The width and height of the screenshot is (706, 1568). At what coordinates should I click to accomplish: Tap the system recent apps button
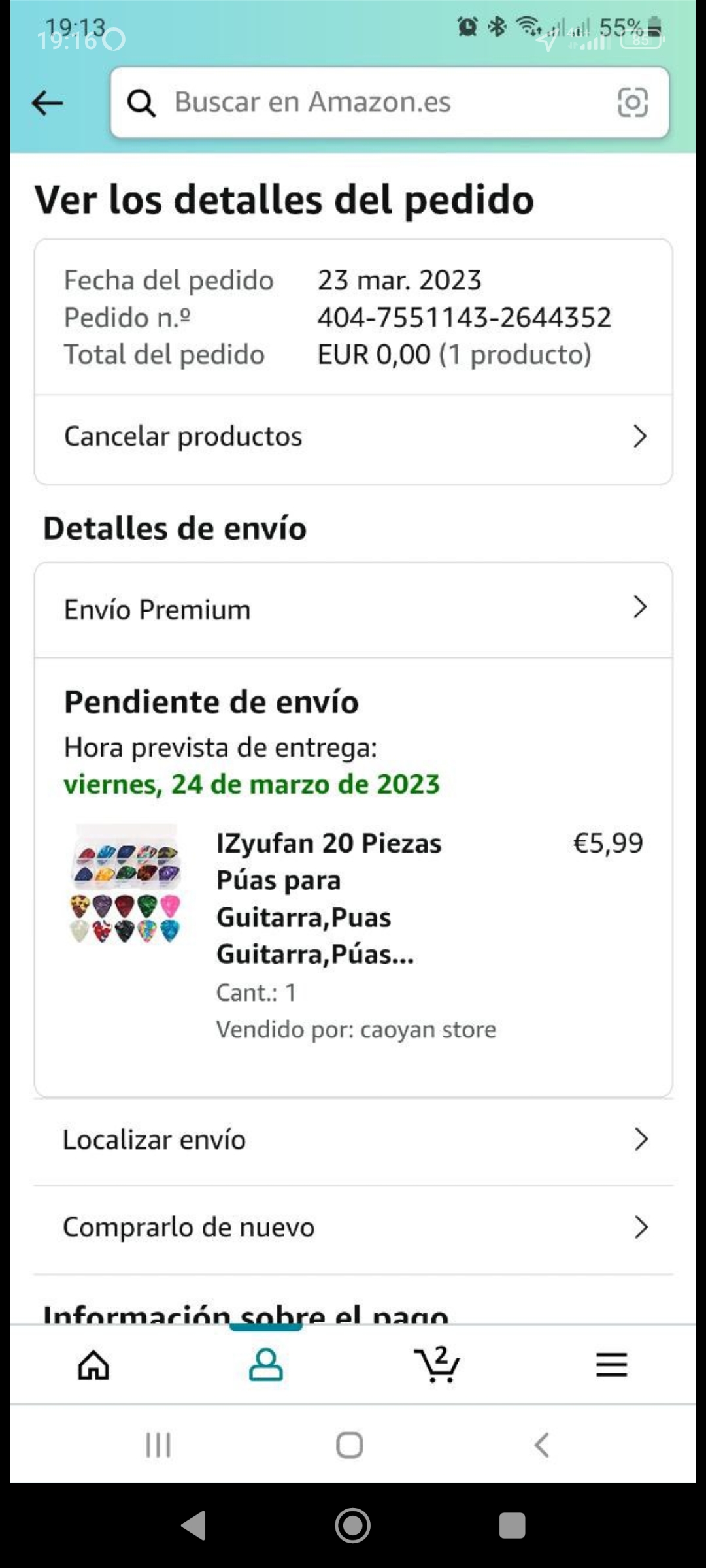click(158, 1445)
